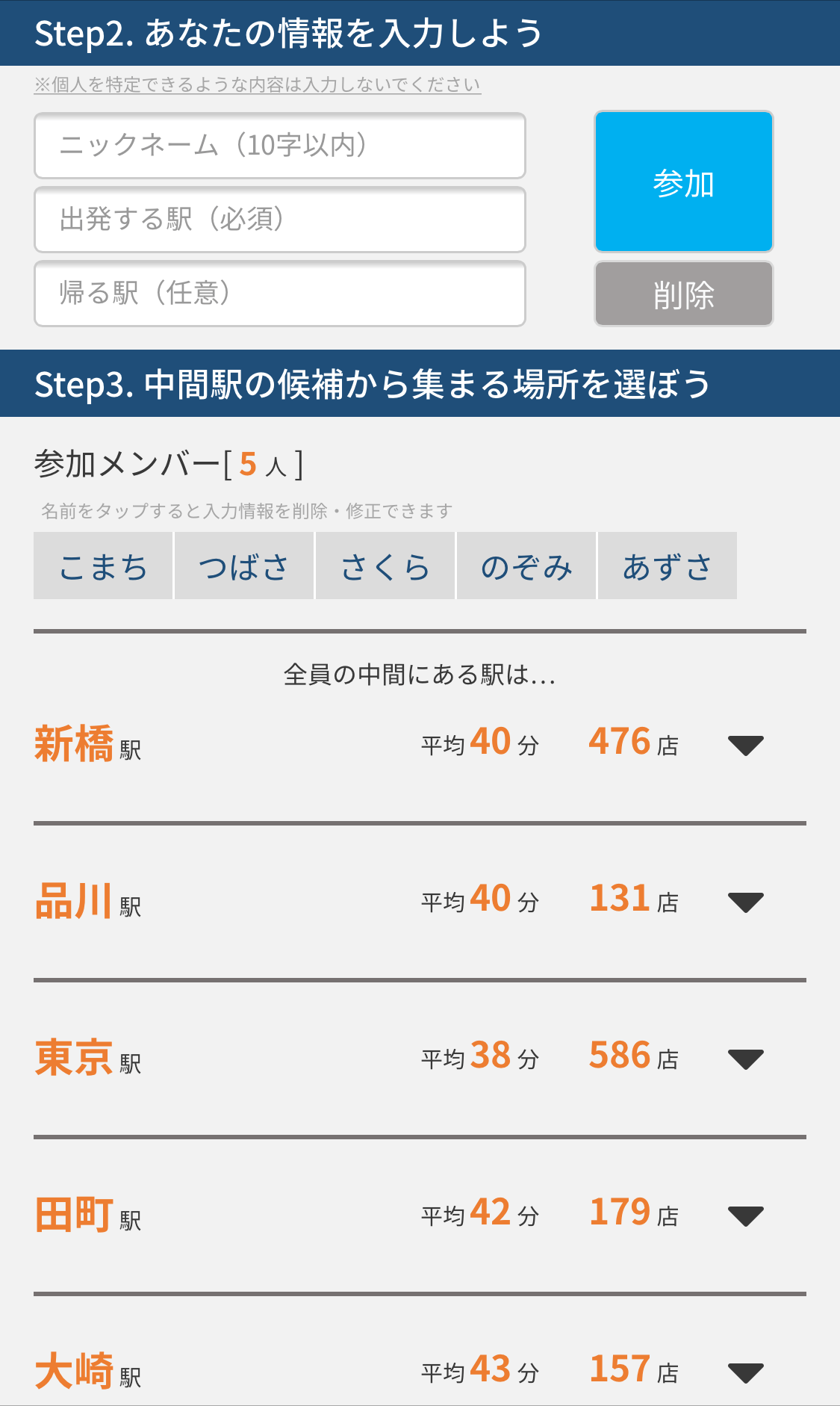Screen dimensions: 840x1406
Task: Click the gray 削除 button
Action: (x=682, y=294)
